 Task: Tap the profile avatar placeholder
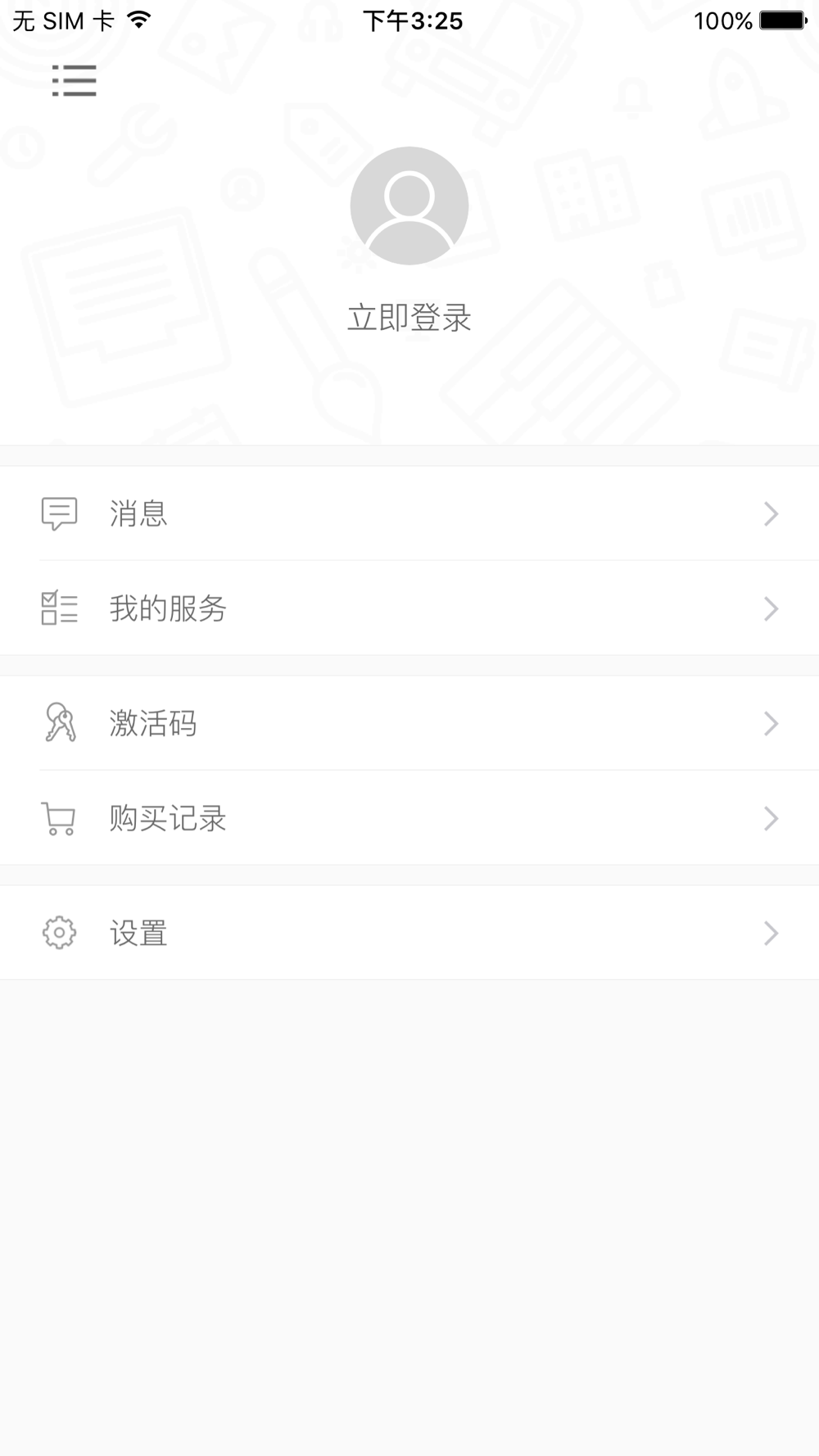(409, 206)
